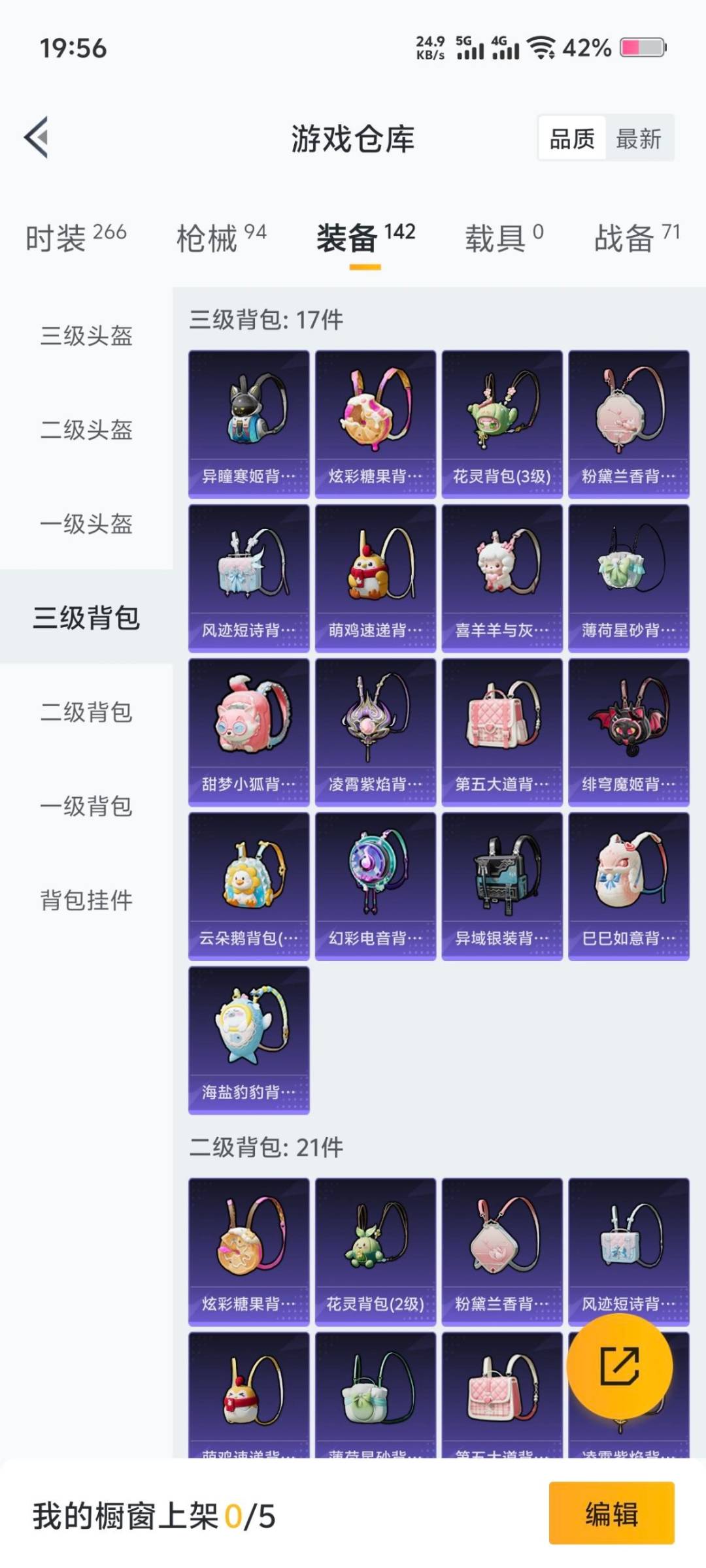706x1568 pixels.
Task: Select the 三级背包 category in sidebar
Action: coord(85,616)
